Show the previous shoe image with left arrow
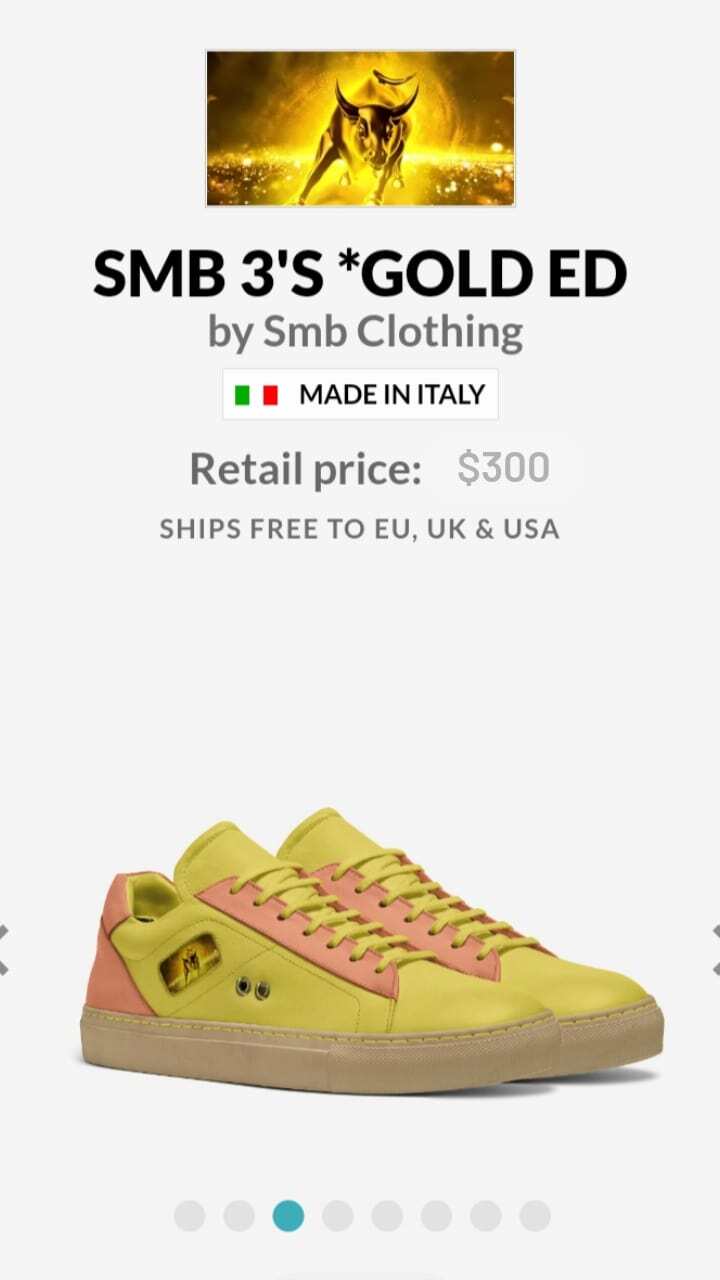Screen dimensions: 720x1280 coord(5,950)
